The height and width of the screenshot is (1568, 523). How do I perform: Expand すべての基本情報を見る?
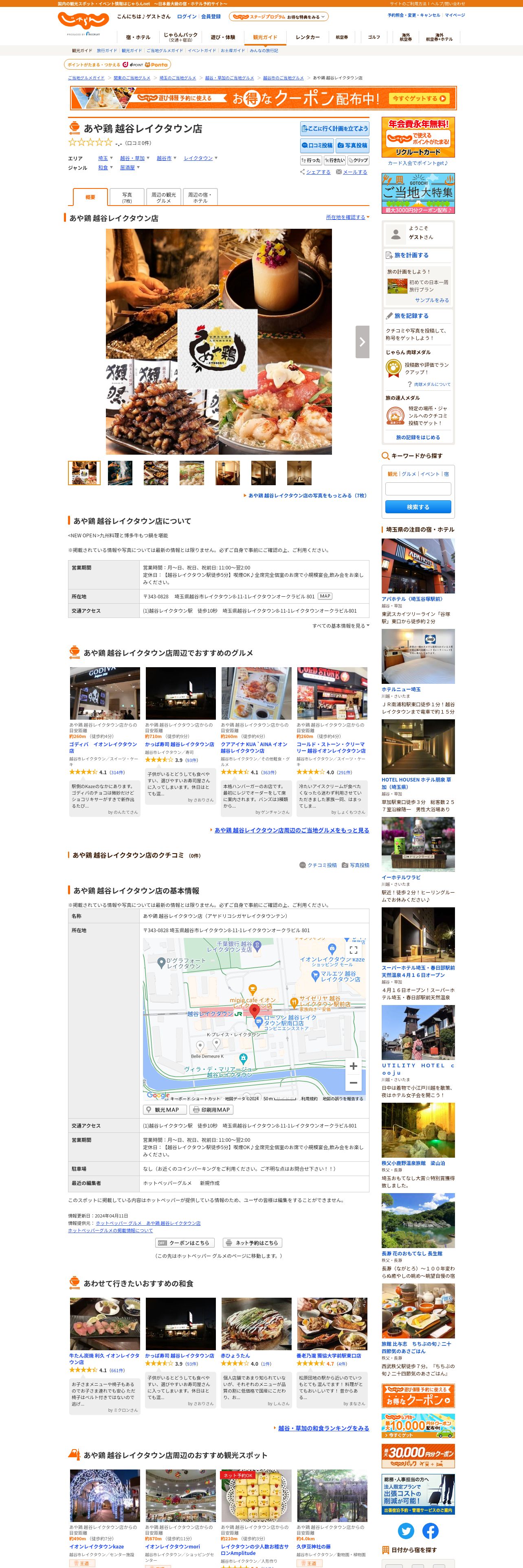tap(341, 626)
